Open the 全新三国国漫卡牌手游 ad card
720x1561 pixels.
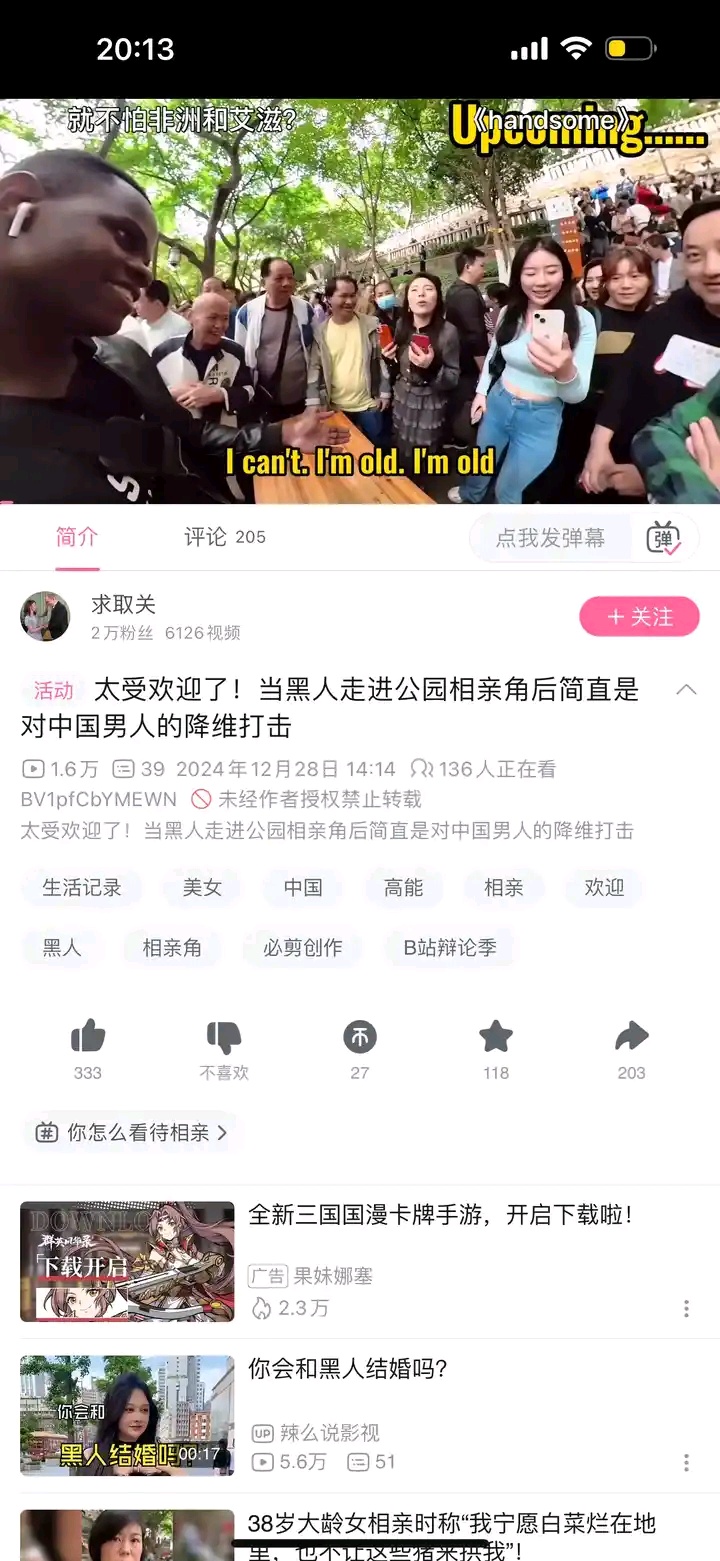(x=440, y=1216)
